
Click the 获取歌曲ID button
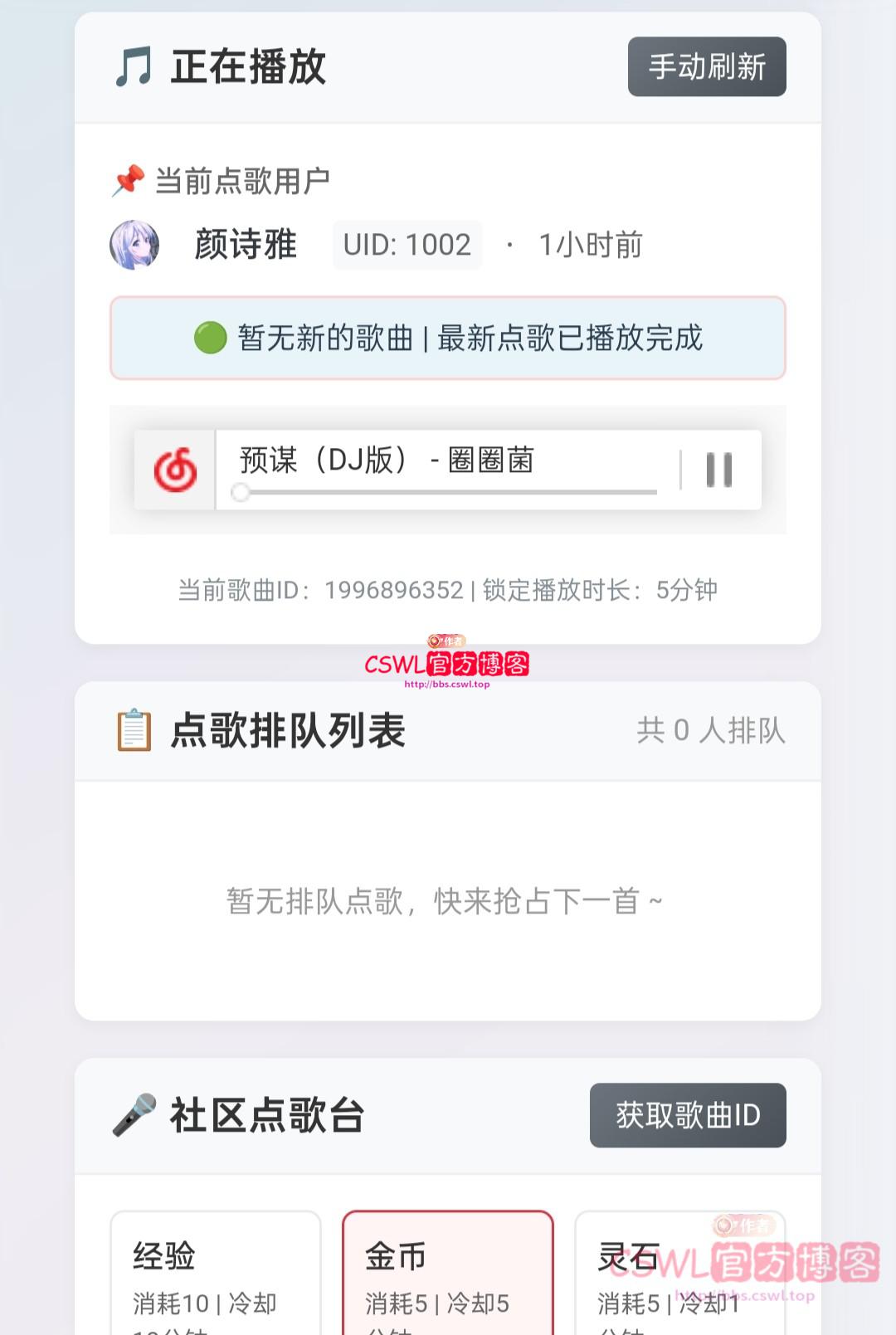(687, 1115)
